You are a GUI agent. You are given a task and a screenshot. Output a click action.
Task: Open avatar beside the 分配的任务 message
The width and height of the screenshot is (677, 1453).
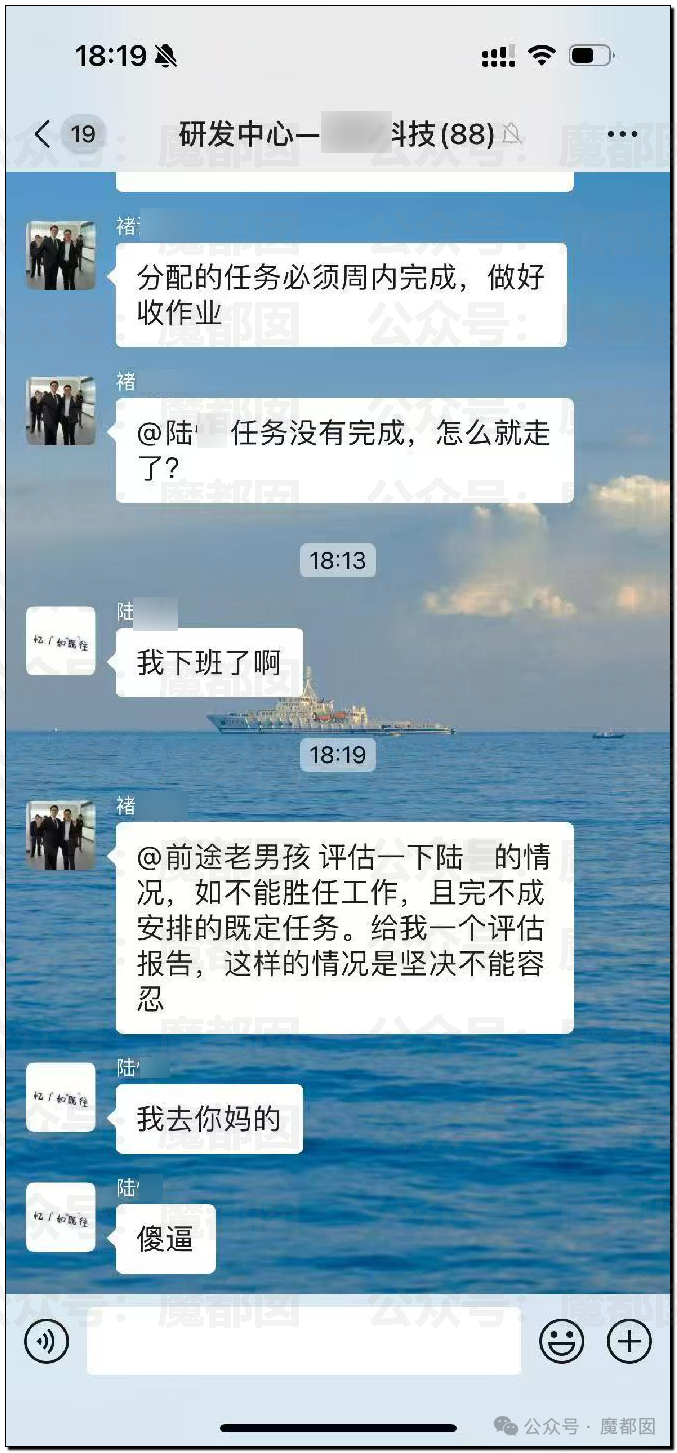[61, 256]
